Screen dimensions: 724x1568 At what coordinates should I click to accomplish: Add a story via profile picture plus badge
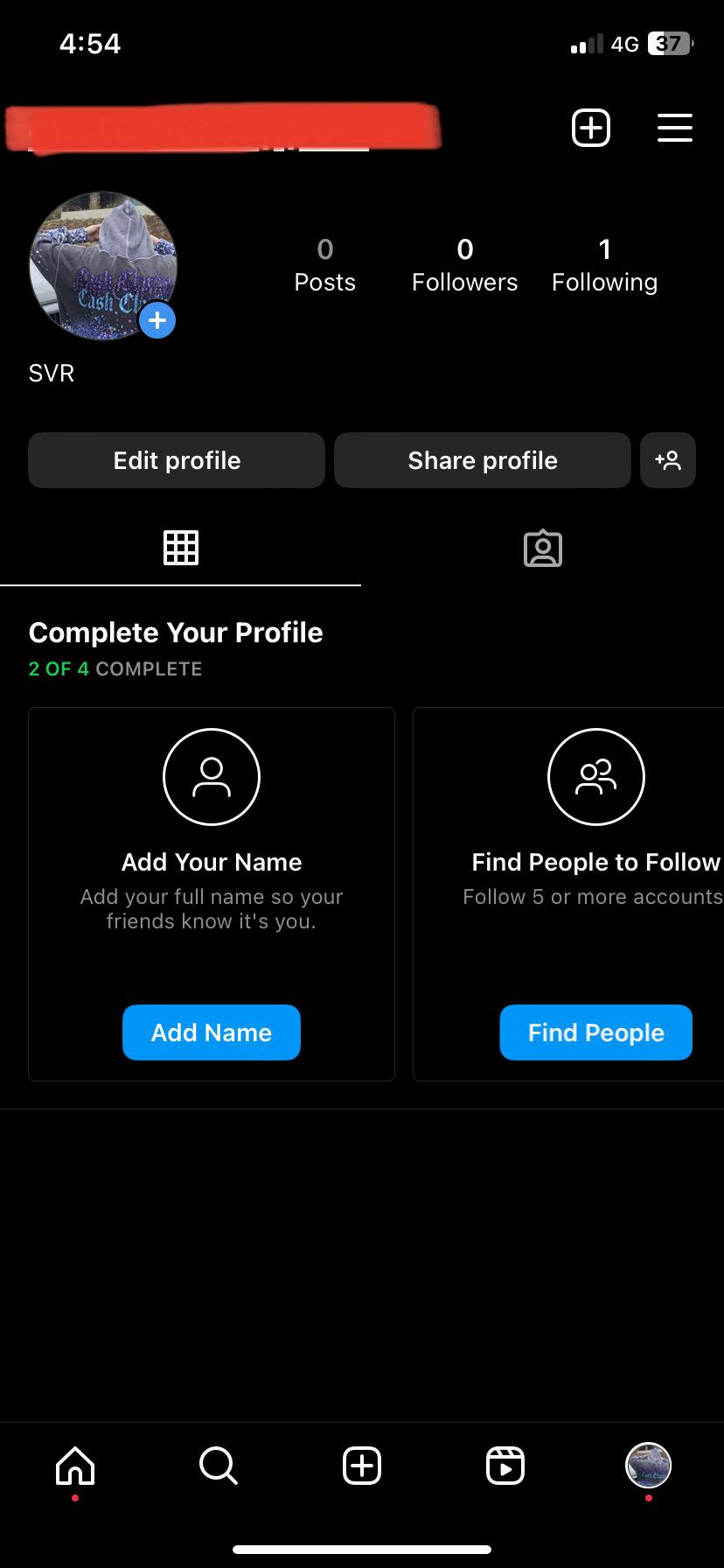point(157,321)
